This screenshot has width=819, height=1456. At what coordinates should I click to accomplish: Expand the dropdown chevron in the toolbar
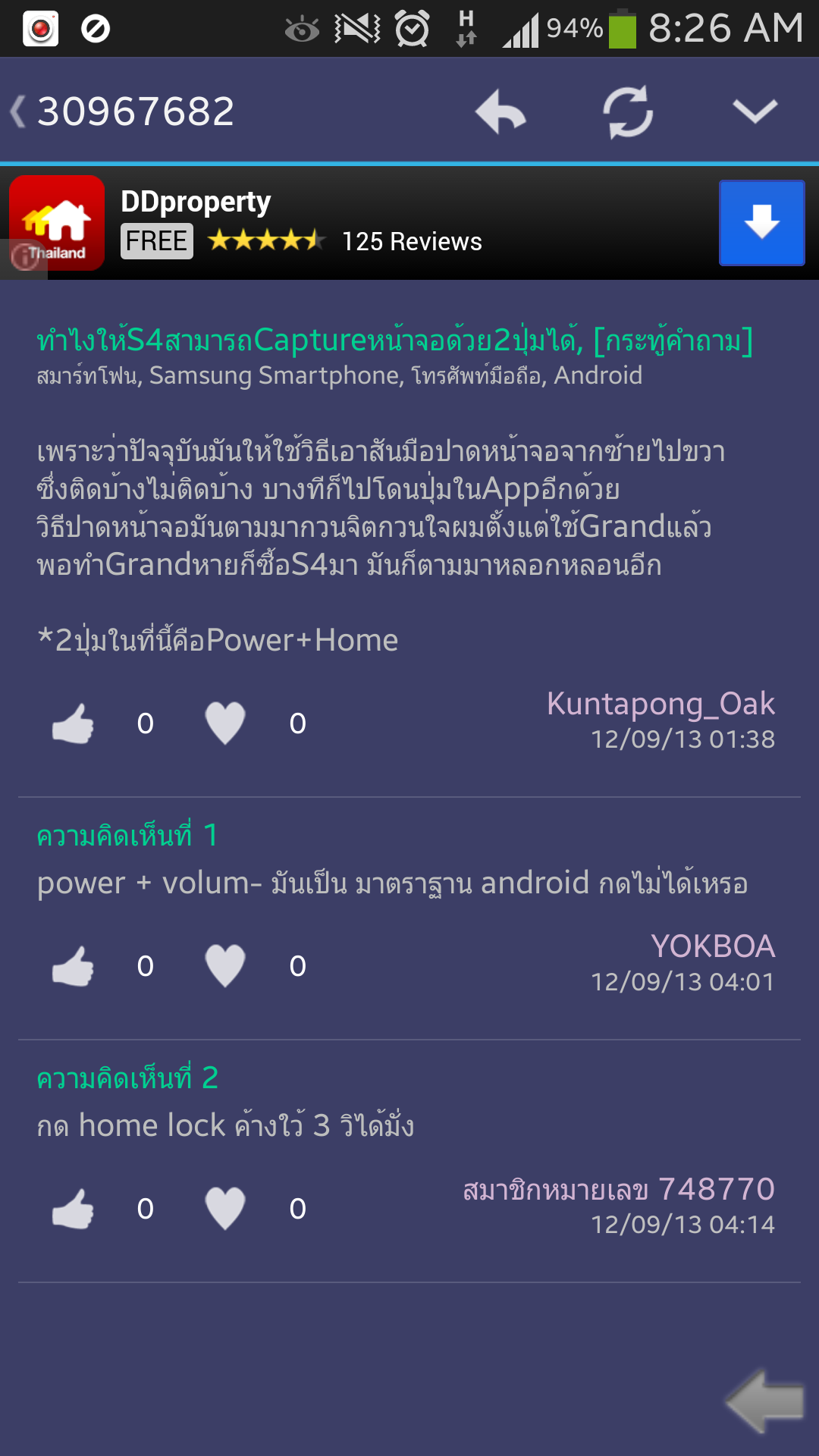tap(755, 111)
